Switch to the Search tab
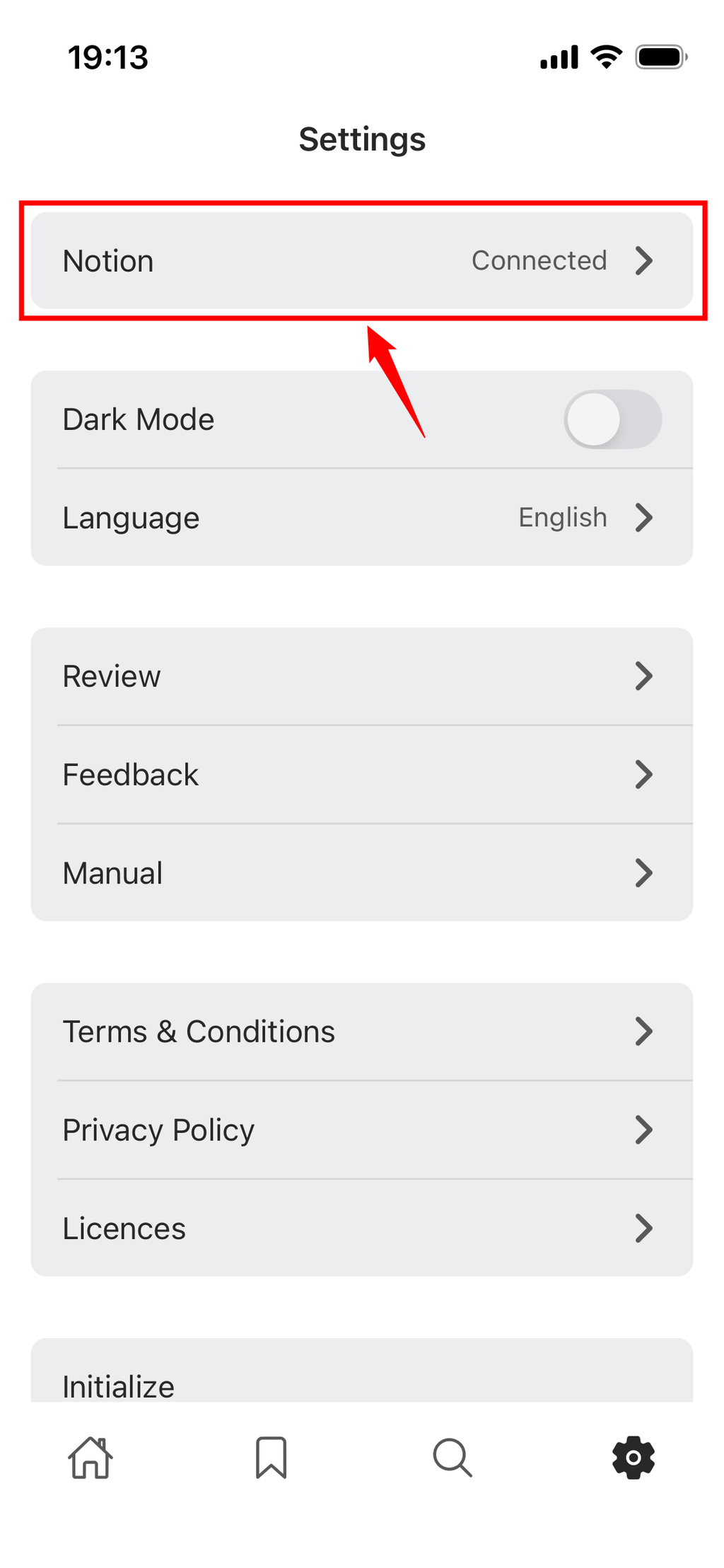 452,1458
